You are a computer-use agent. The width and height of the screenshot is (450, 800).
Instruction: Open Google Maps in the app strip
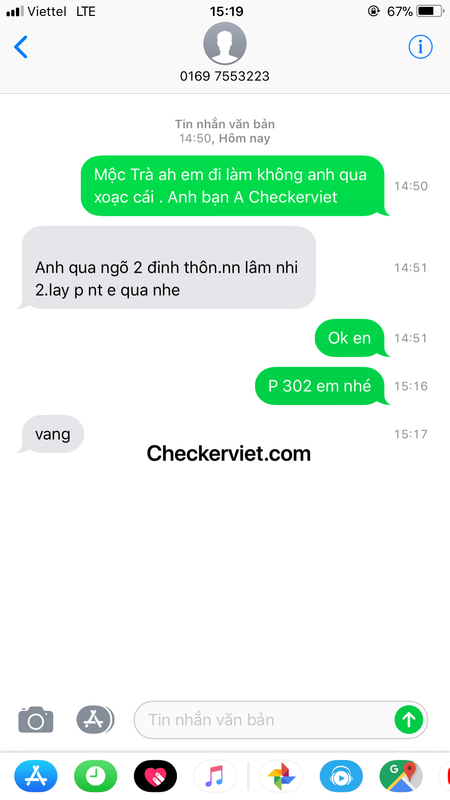[401, 776]
